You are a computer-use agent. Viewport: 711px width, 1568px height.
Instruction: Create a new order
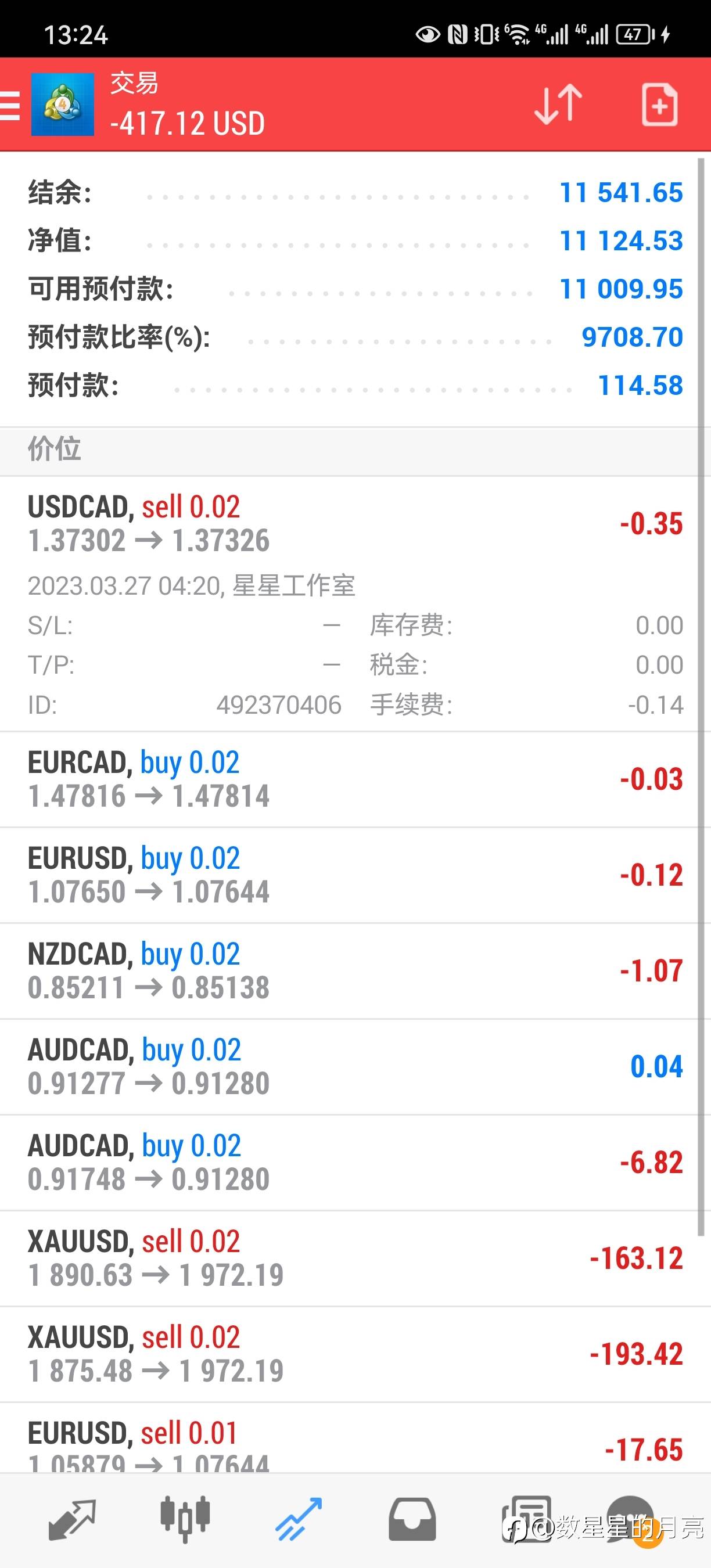pyautogui.click(x=659, y=105)
